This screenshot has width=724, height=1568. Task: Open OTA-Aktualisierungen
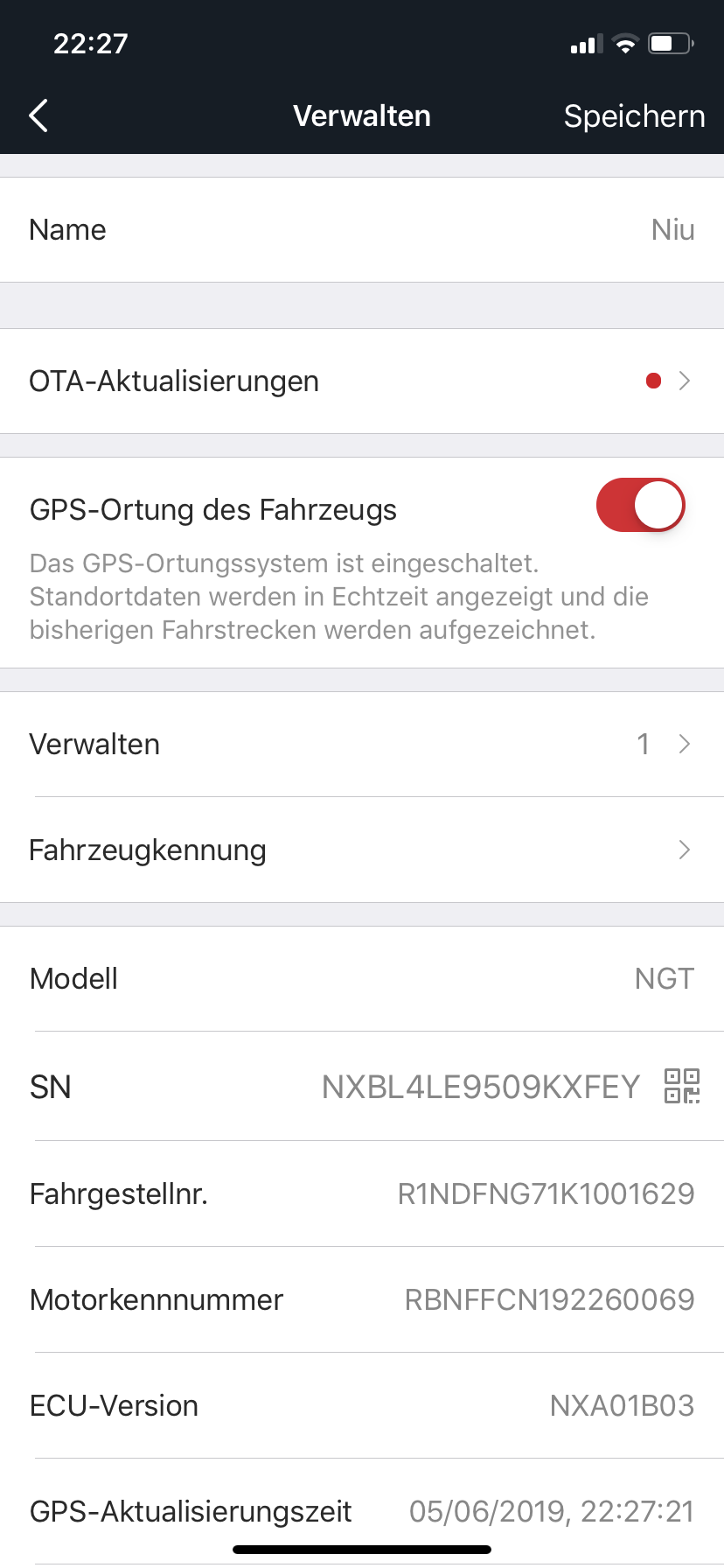362,381
